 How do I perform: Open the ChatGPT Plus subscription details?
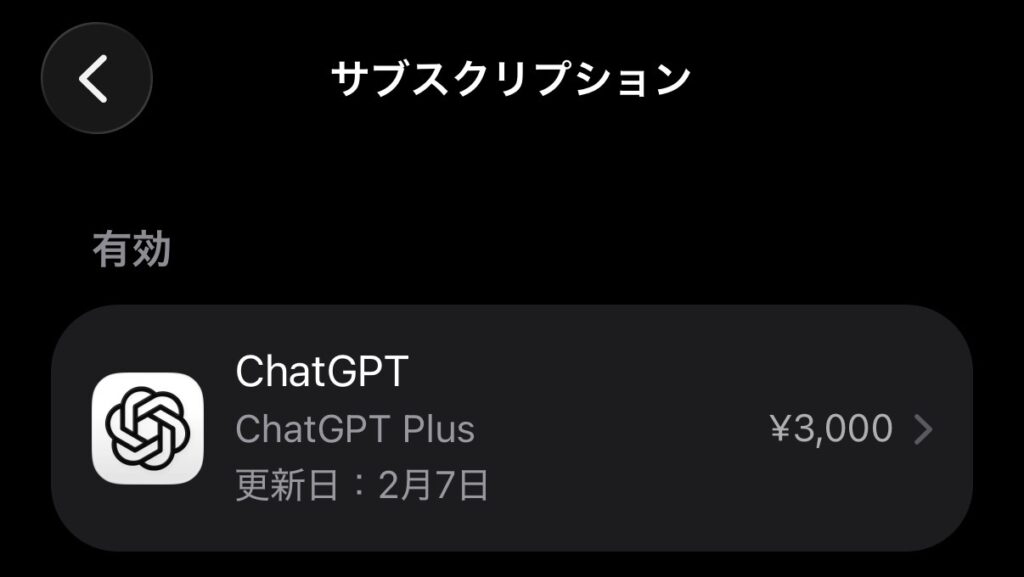tap(512, 428)
